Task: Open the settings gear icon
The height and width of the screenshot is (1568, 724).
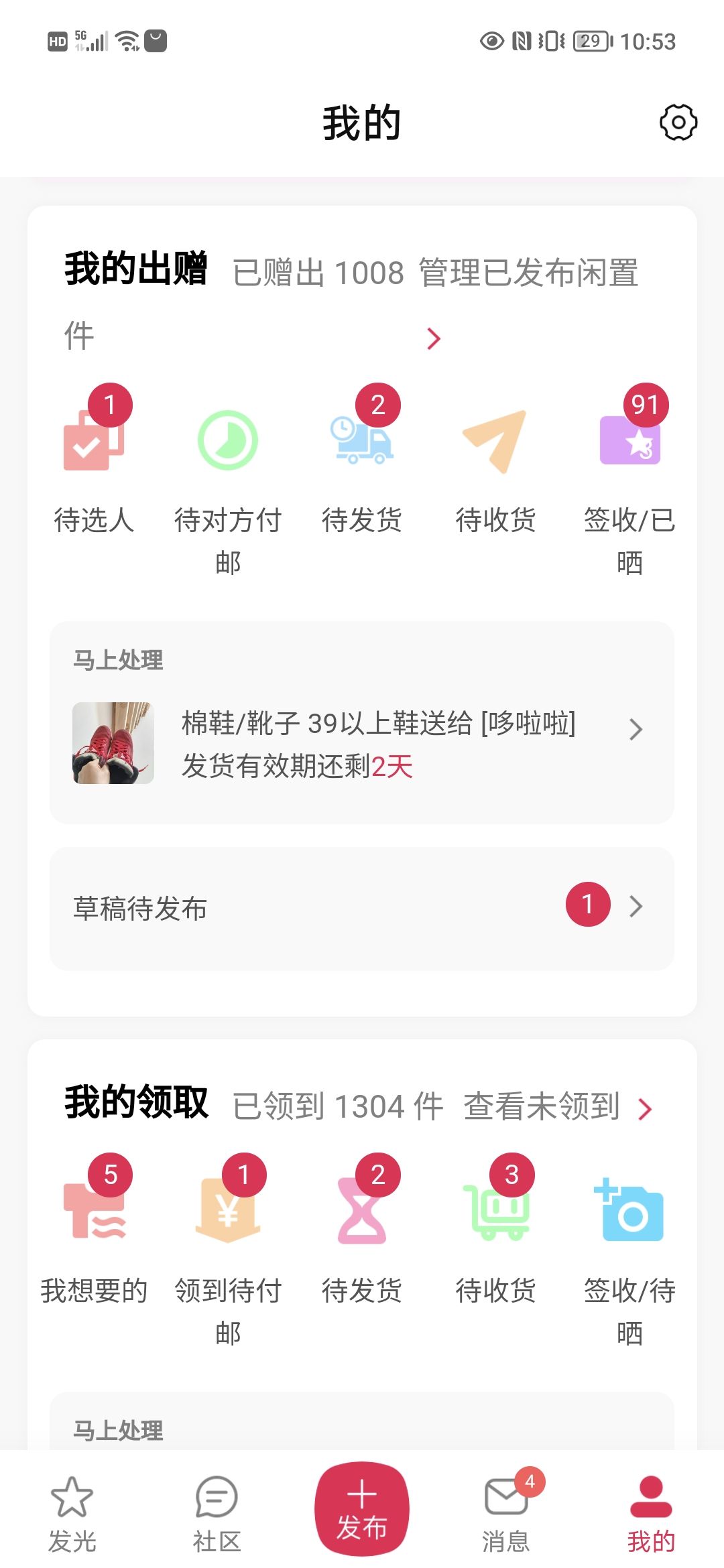Action: click(x=678, y=123)
